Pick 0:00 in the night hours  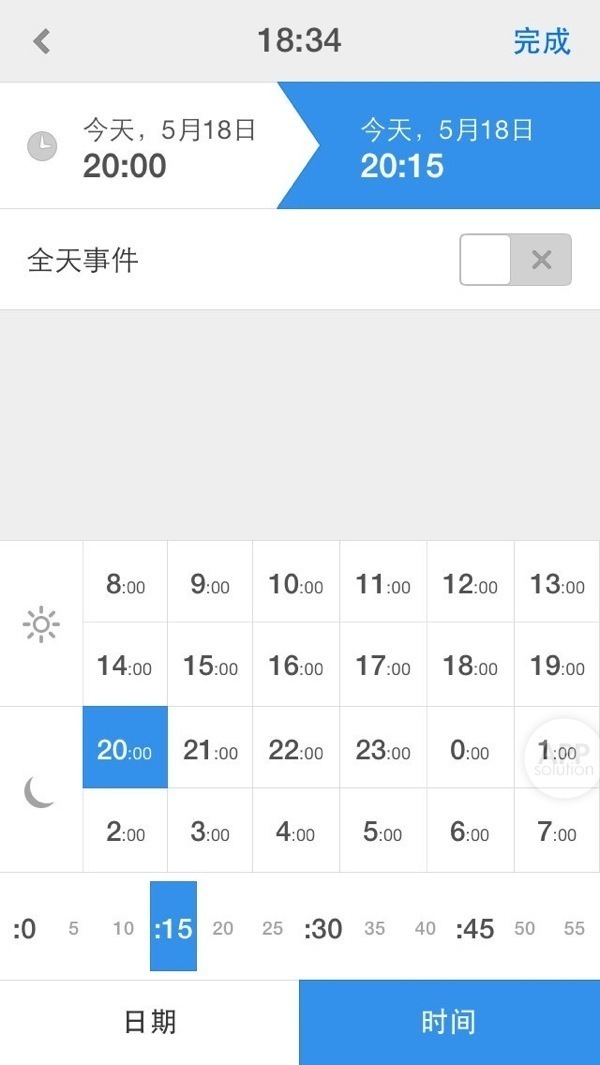470,749
